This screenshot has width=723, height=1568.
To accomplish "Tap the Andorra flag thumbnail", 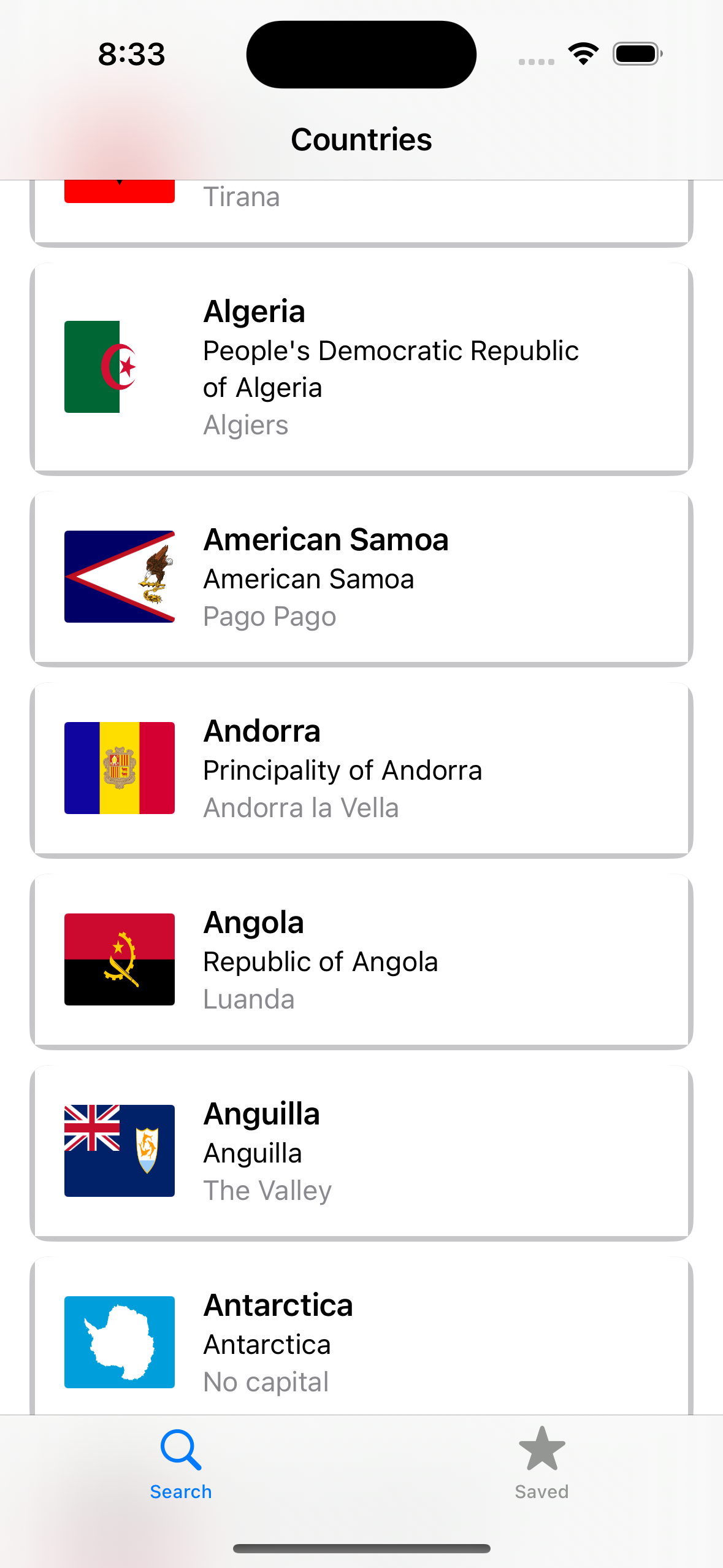I will pyautogui.click(x=119, y=768).
